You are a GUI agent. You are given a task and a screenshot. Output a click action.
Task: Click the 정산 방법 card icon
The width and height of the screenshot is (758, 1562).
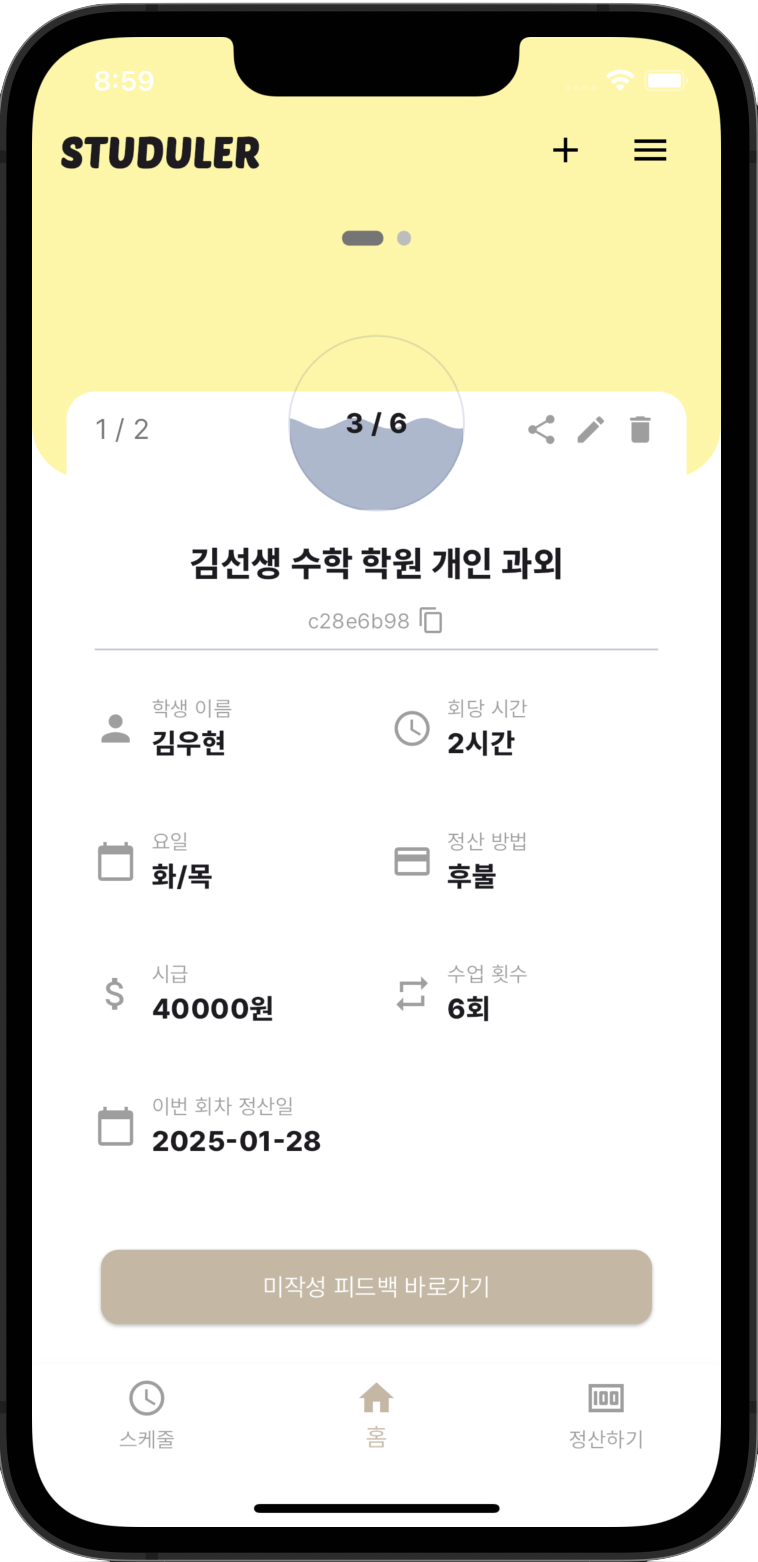[412, 861]
